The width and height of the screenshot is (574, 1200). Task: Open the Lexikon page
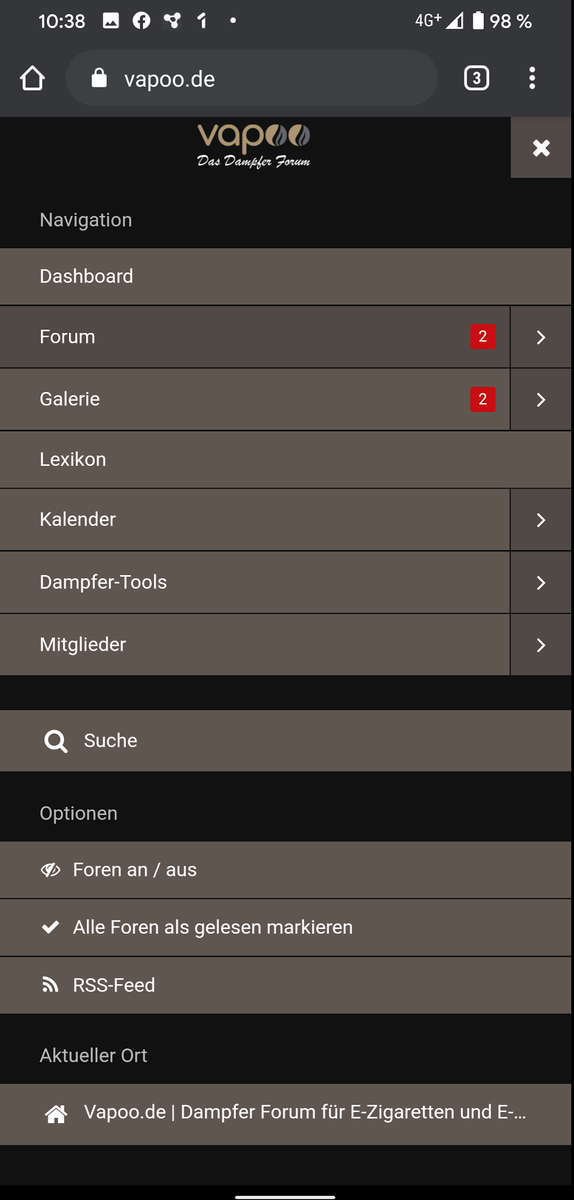click(x=285, y=460)
